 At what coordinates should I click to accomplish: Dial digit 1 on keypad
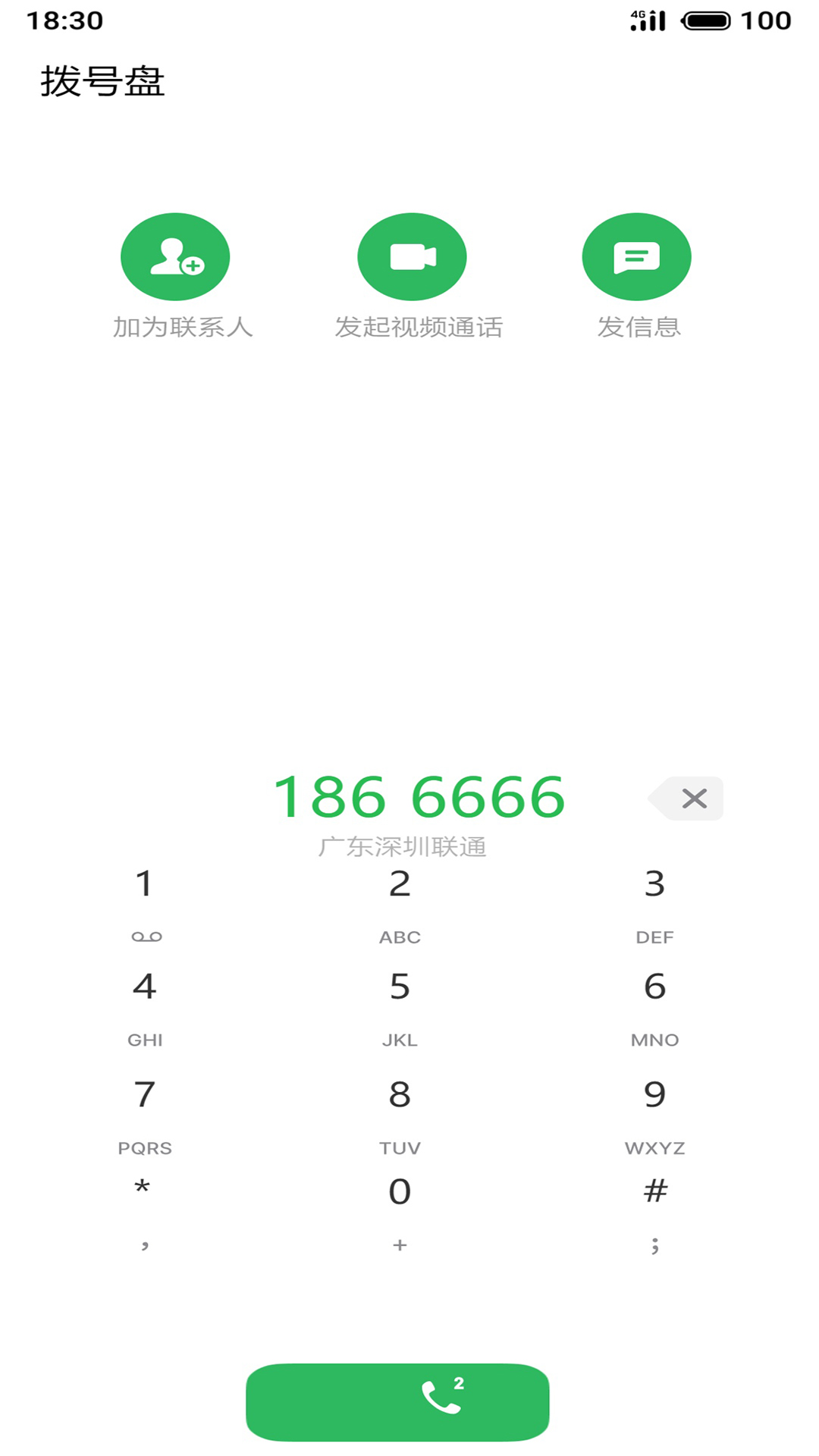145,902
